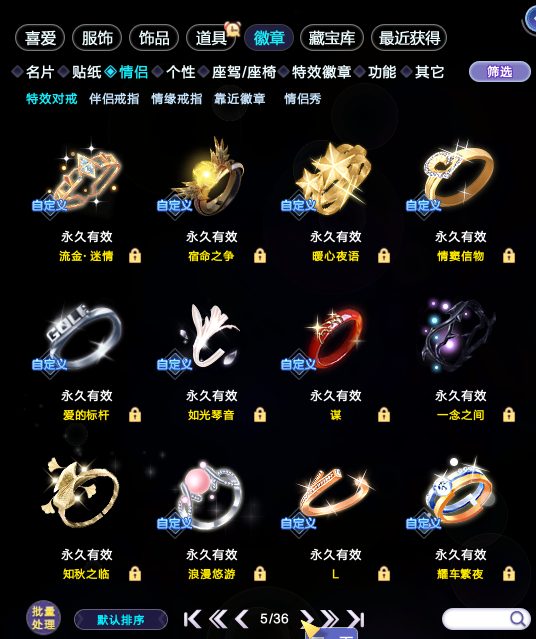536x639 pixels.
Task: Switch to the 服饰 tab
Action: coord(97,38)
